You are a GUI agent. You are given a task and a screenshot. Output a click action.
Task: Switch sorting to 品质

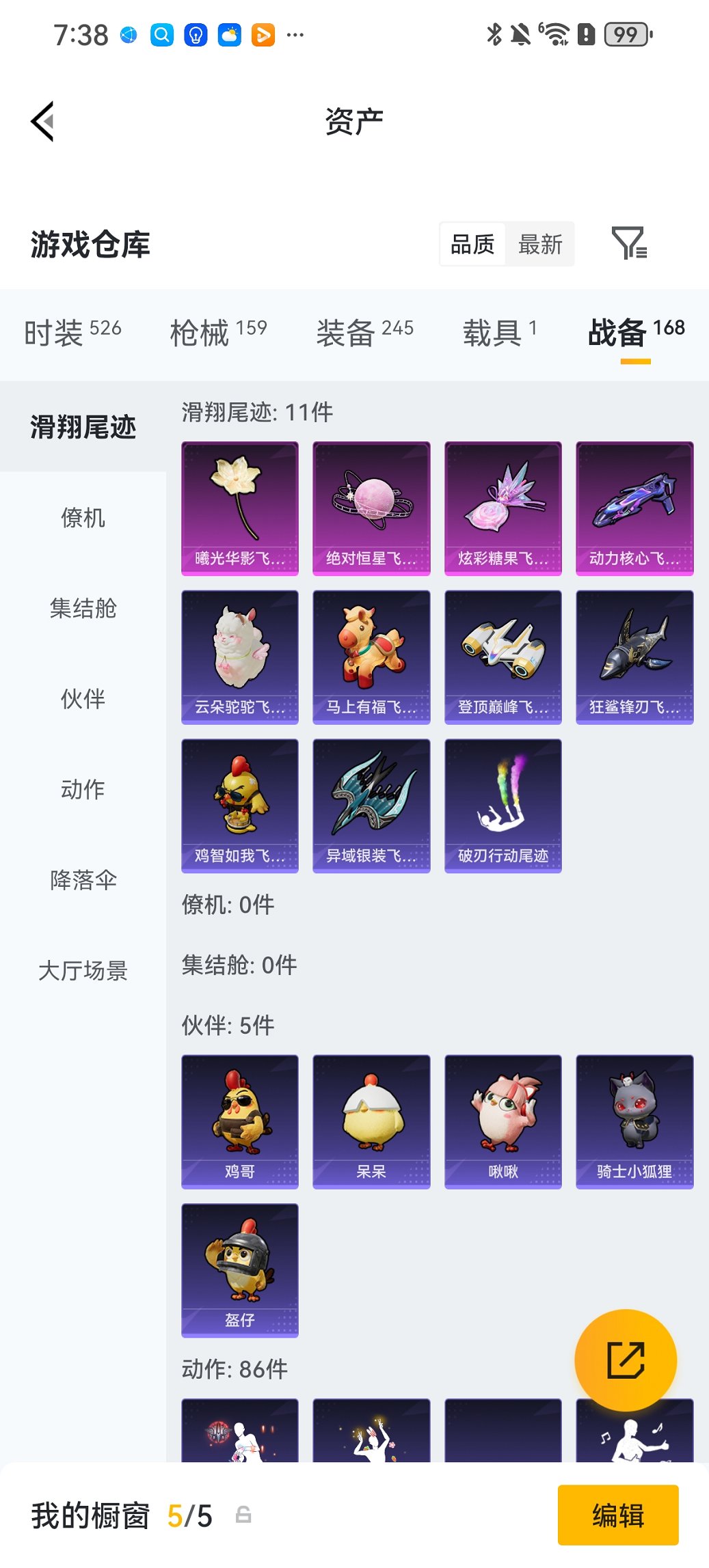472,244
